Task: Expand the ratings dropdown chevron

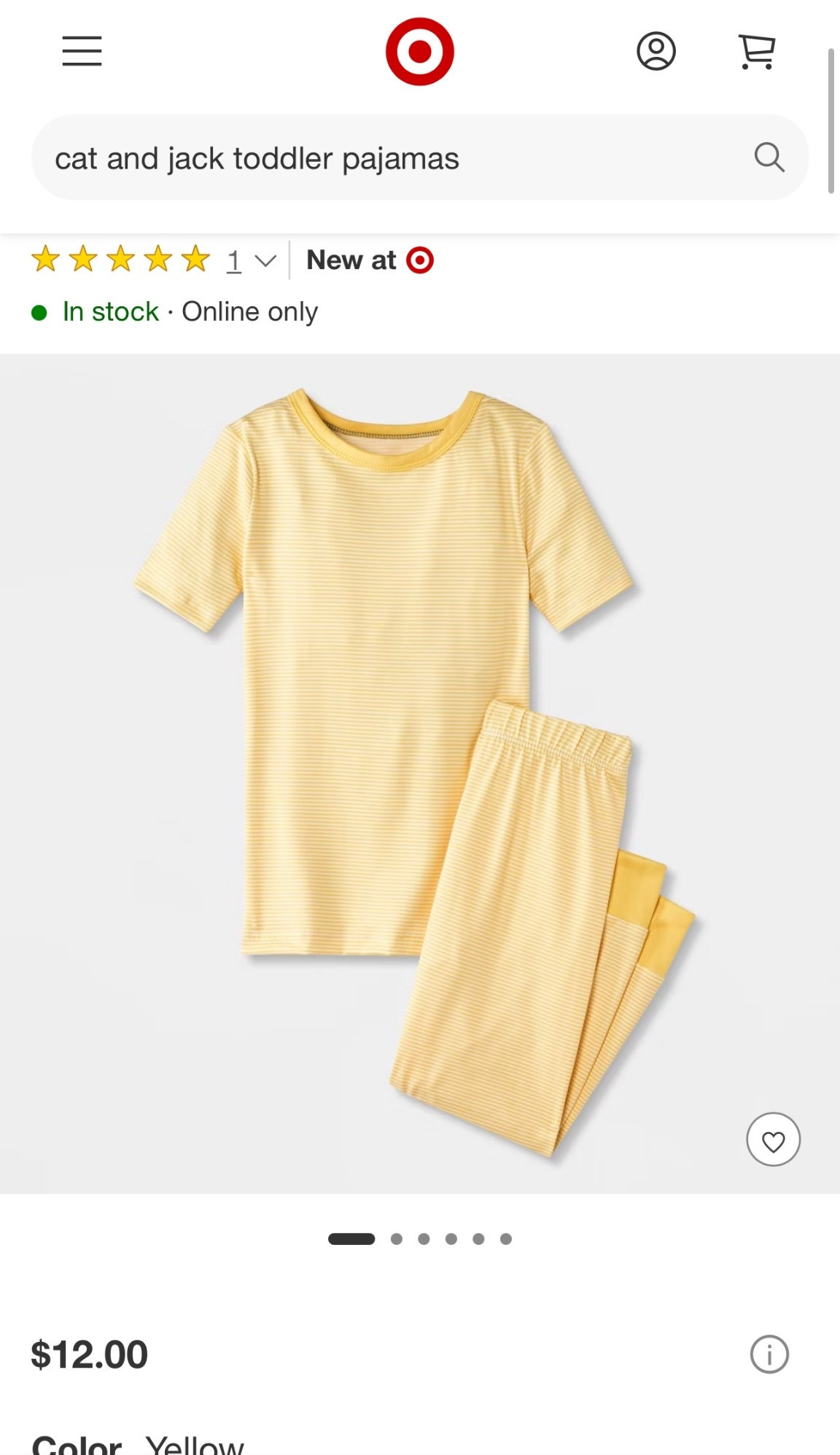Action: [265, 260]
